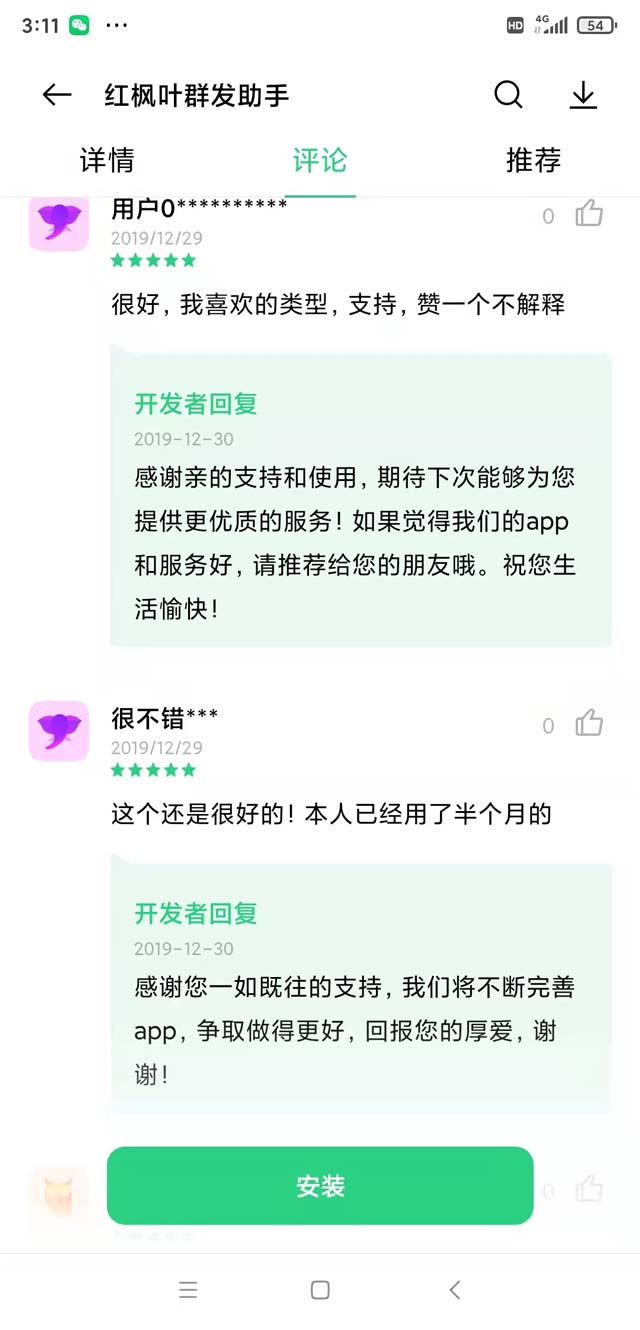The width and height of the screenshot is (640, 1330).
Task: Go back using the app bar arrow
Action: (57, 95)
